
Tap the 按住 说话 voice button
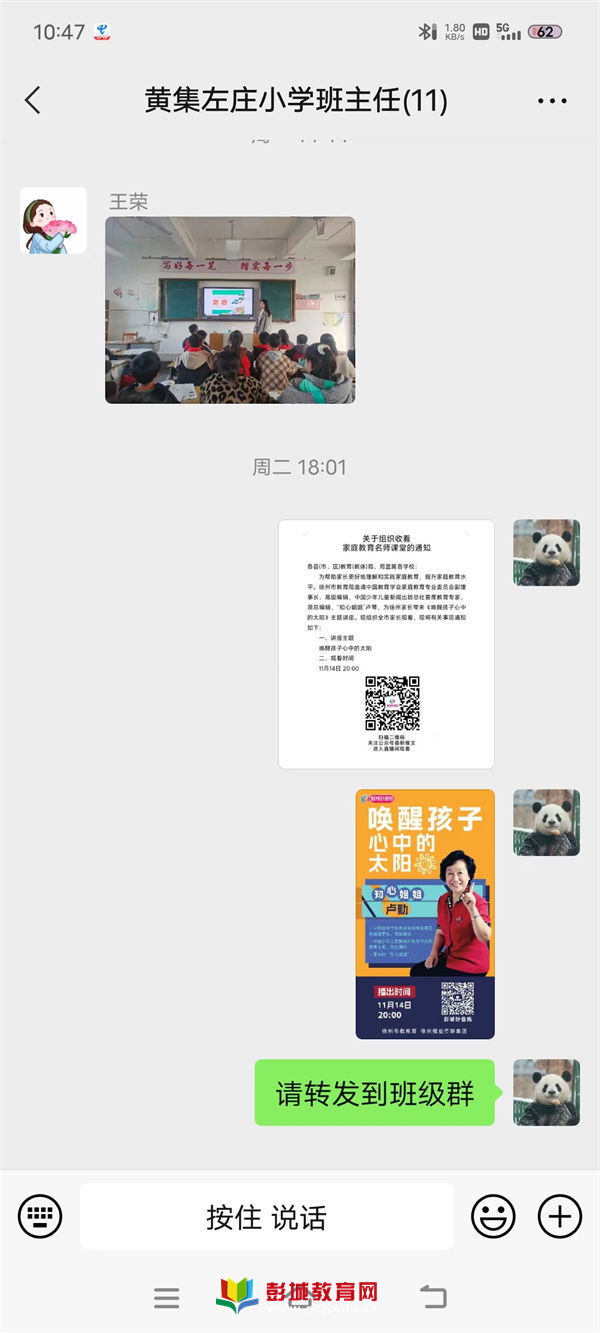coord(266,1217)
